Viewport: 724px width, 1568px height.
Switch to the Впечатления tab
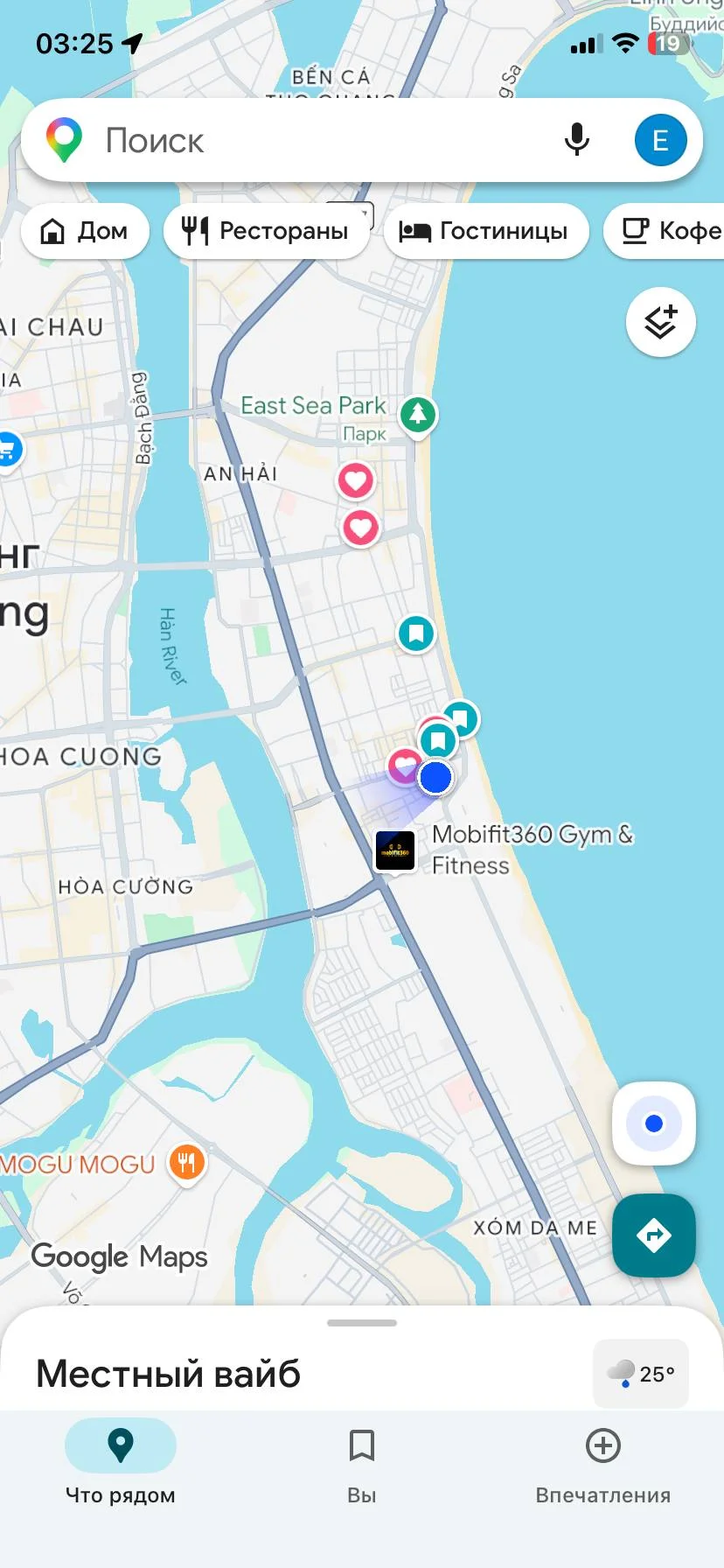tap(603, 1462)
